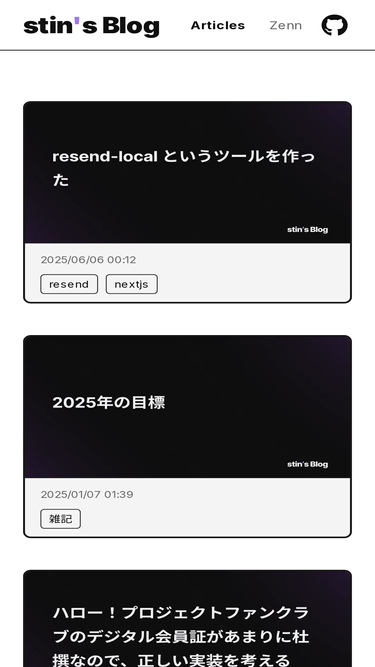Open the GitHub icon link

coord(334,25)
